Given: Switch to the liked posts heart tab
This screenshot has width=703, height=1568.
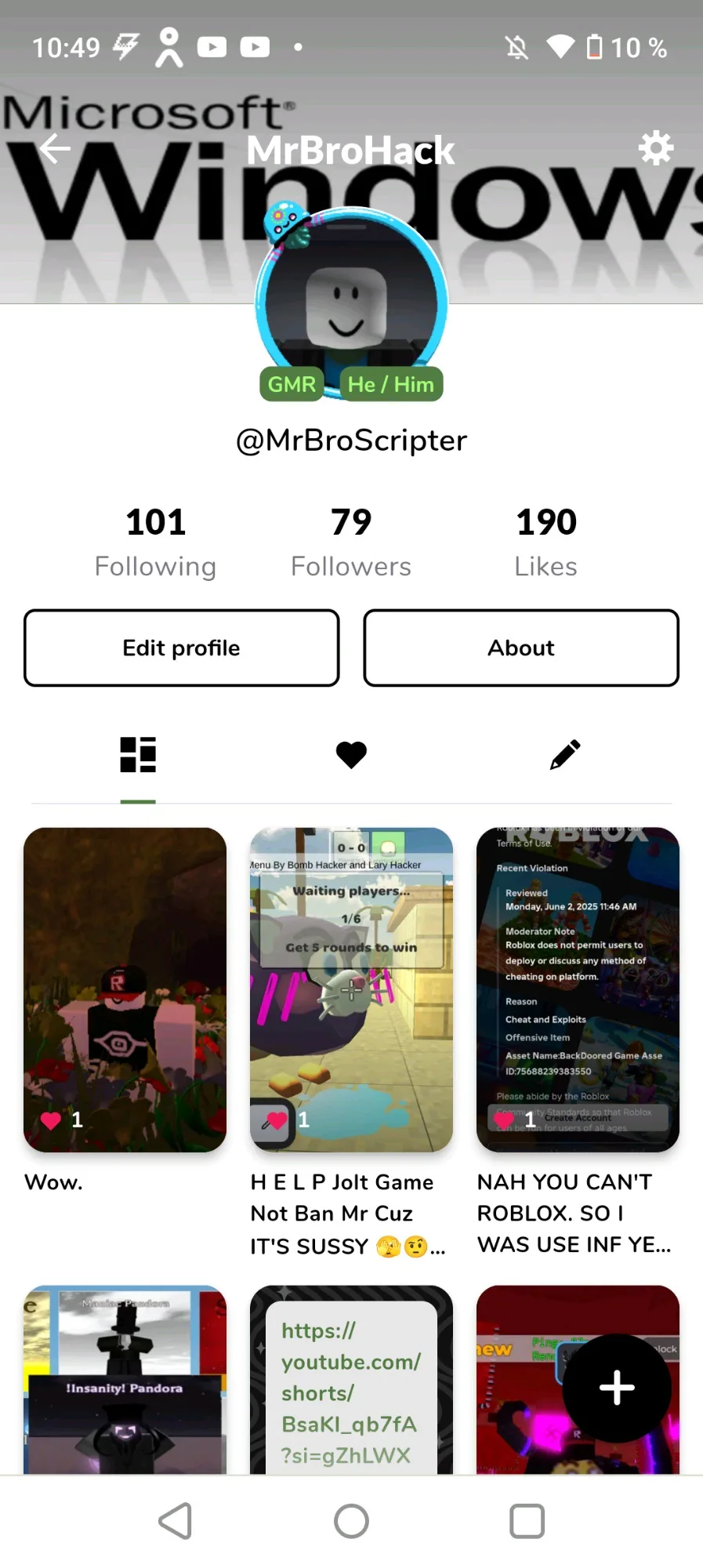Looking at the screenshot, I should tap(351, 755).
